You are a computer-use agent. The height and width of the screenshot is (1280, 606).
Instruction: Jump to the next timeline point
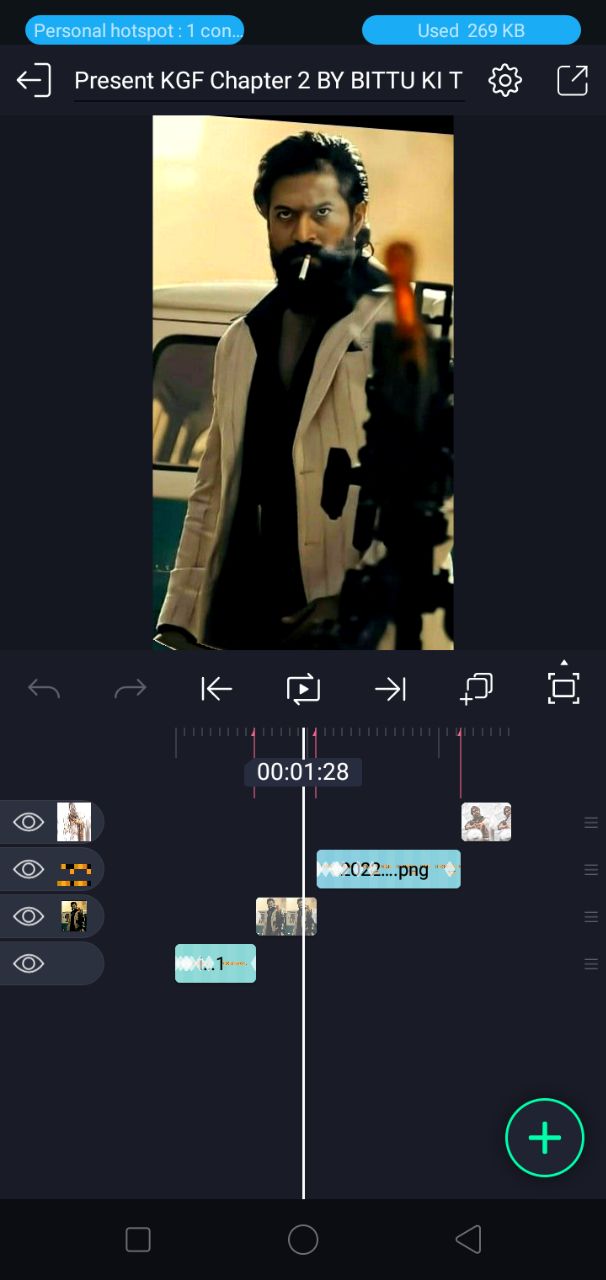(390, 688)
